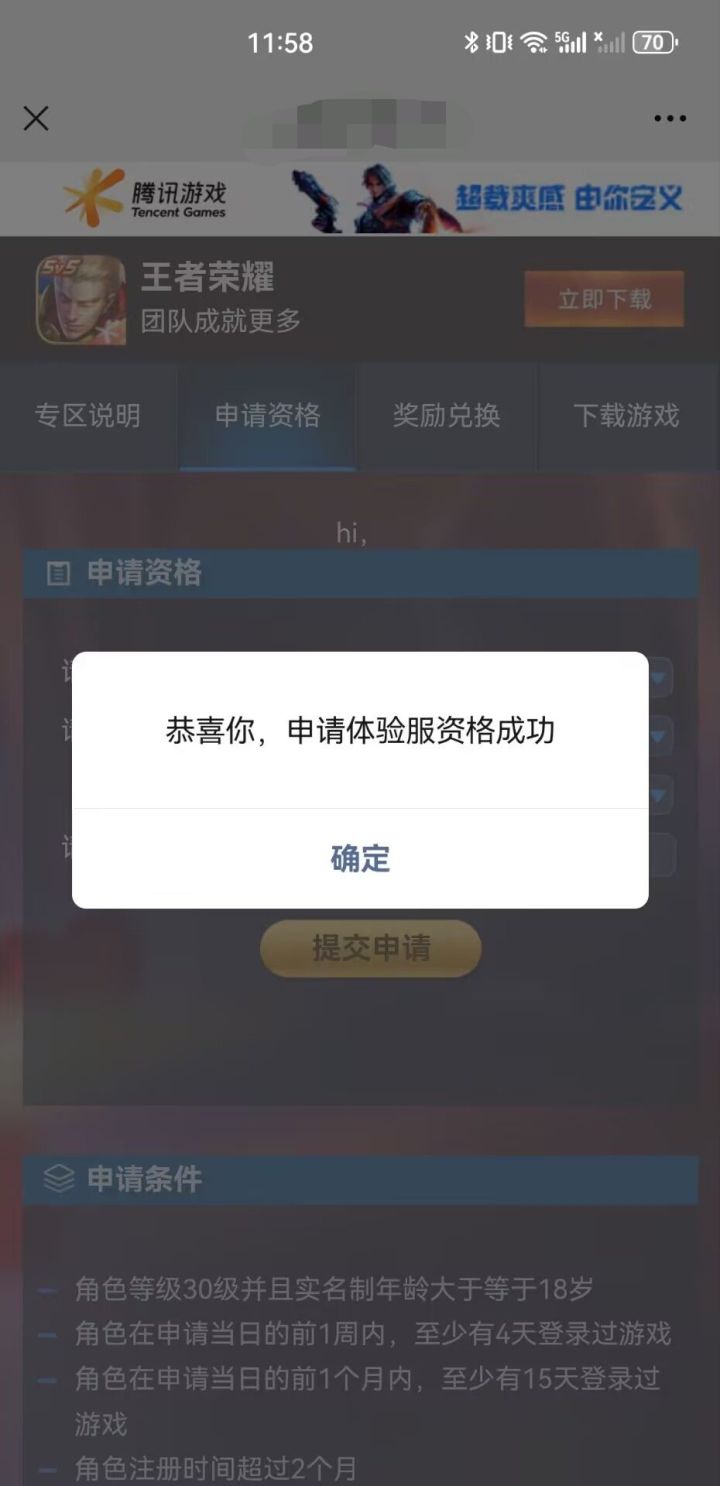Switch to the 下载游戏 tab

[x=627, y=417]
